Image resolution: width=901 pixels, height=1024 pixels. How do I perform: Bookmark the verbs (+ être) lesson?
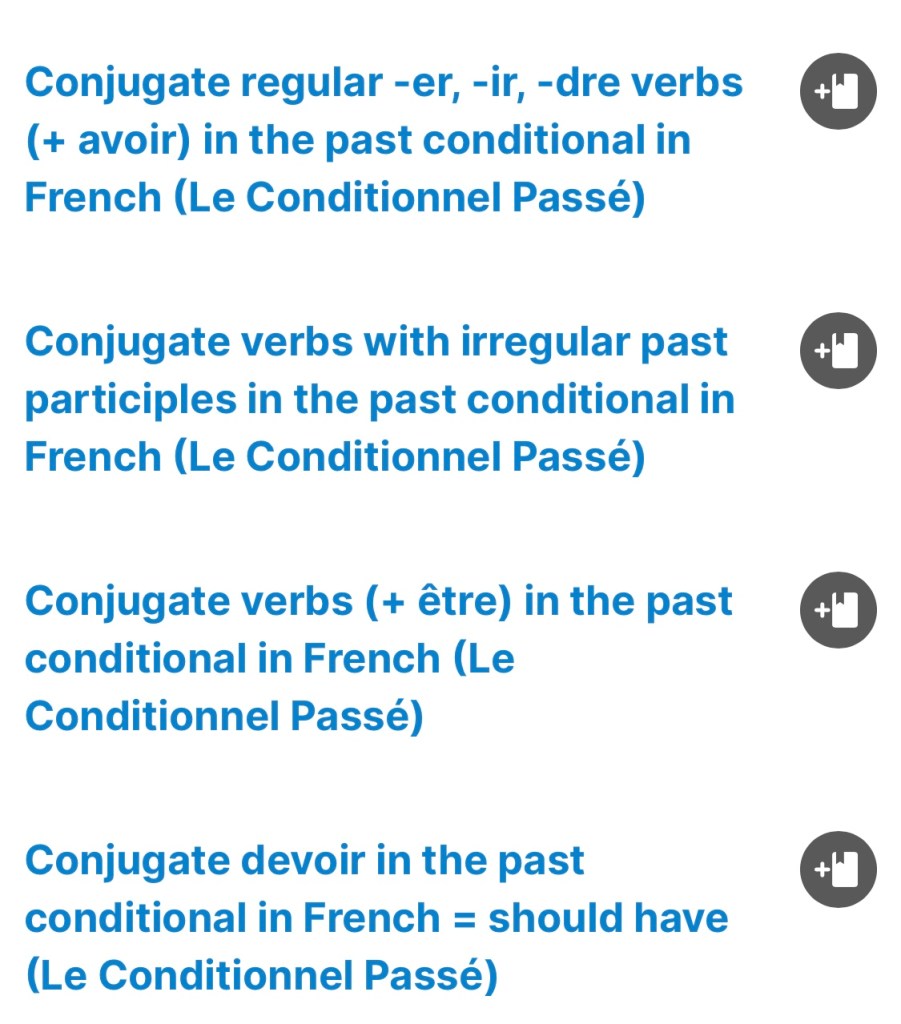838,610
